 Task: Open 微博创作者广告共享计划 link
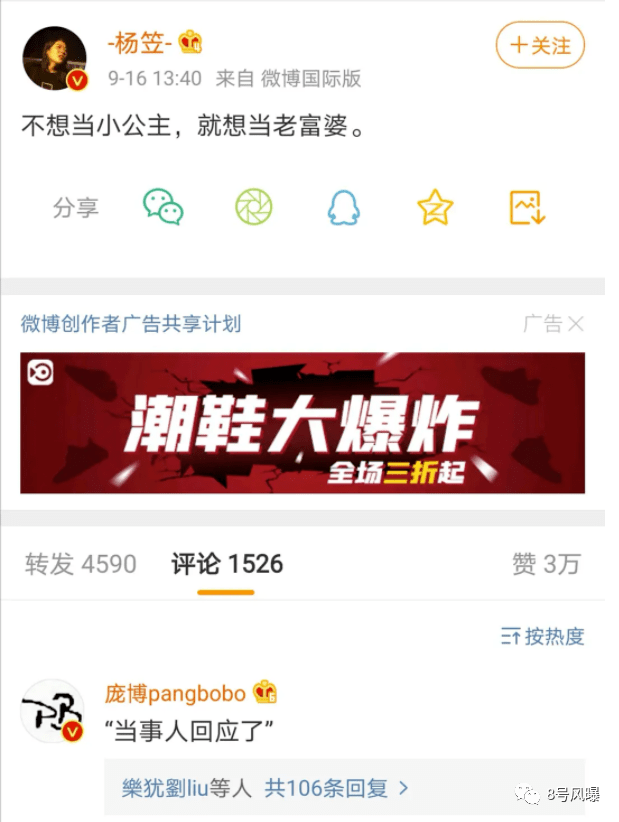click(131, 324)
